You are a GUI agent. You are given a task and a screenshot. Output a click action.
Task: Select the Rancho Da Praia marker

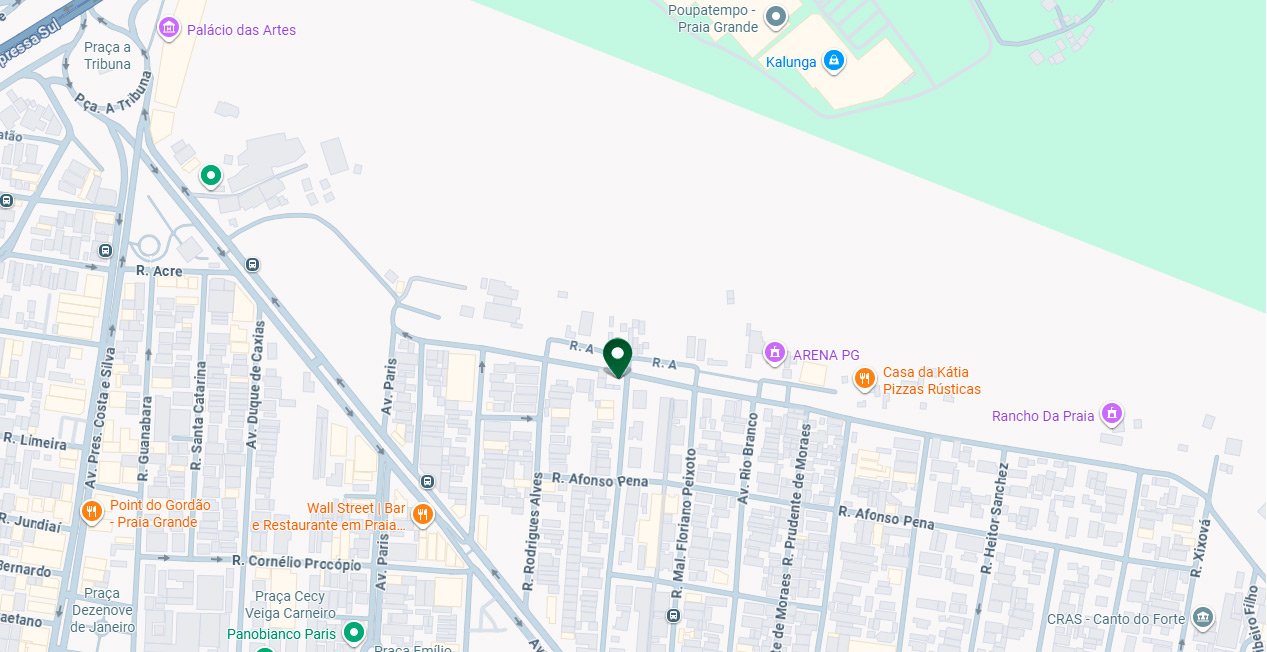(x=1111, y=414)
